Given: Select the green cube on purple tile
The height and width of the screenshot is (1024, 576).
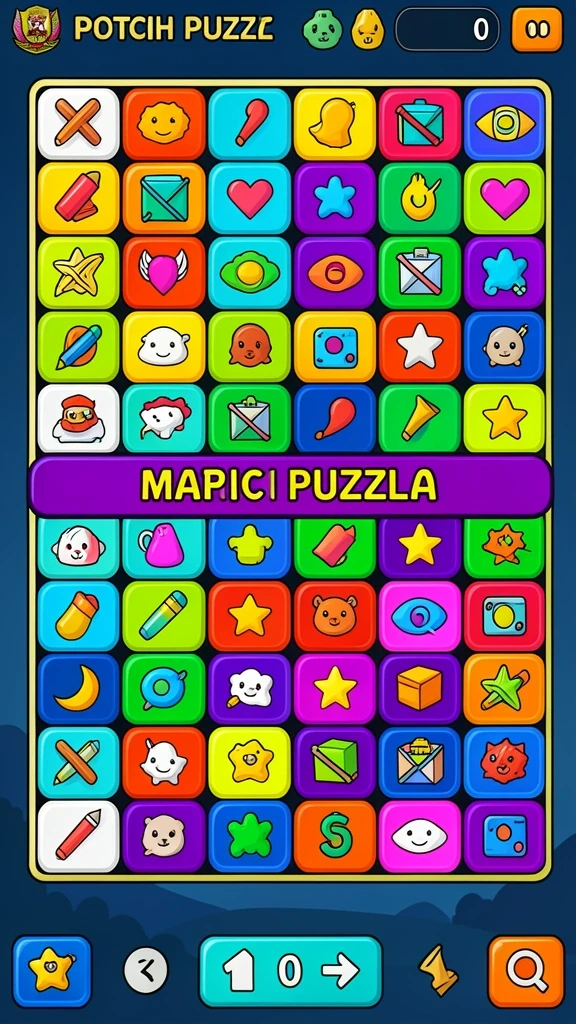Looking at the screenshot, I should tap(334, 762).
